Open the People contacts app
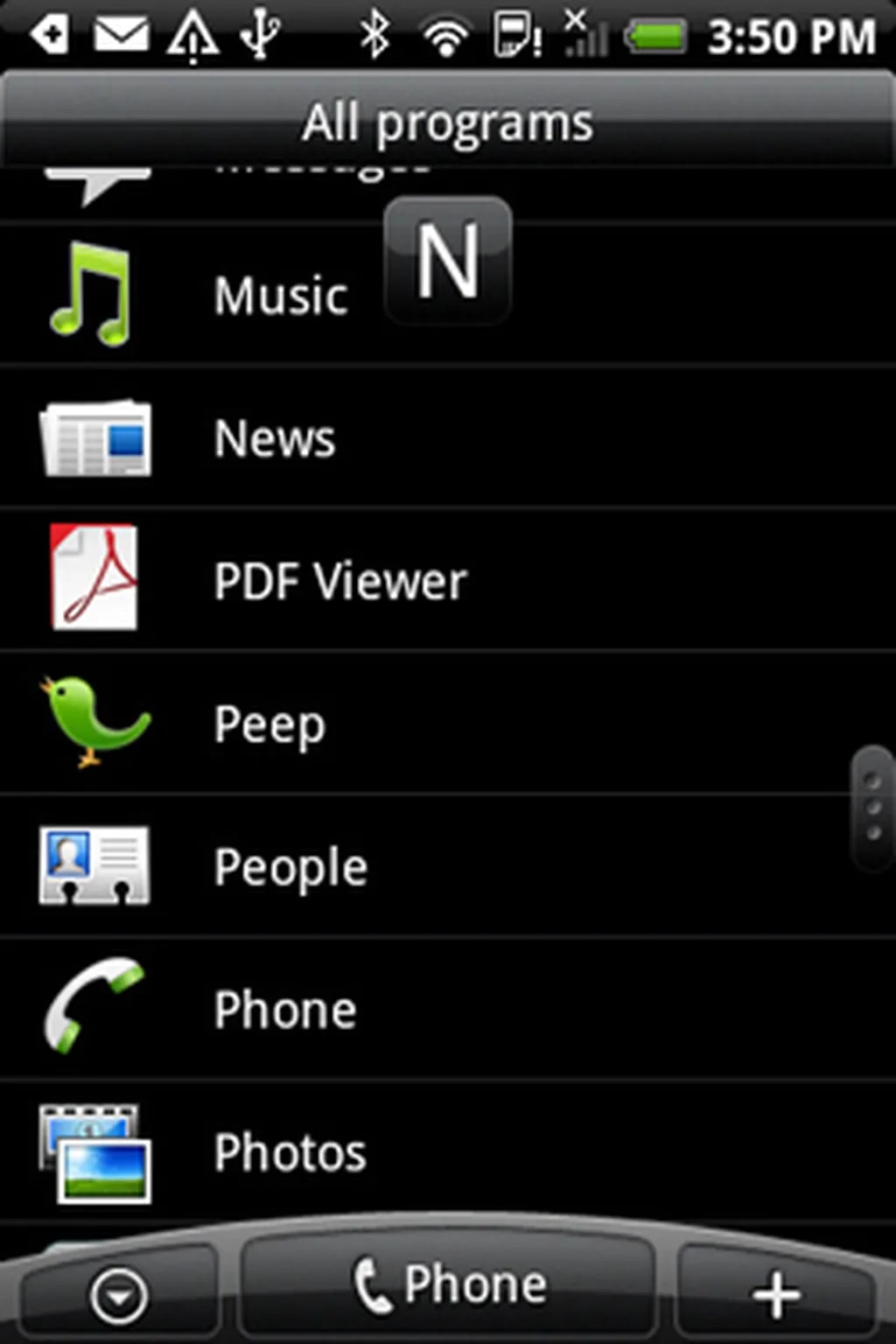This screenshot has width=896, height=1344. (x=290, y=867)
